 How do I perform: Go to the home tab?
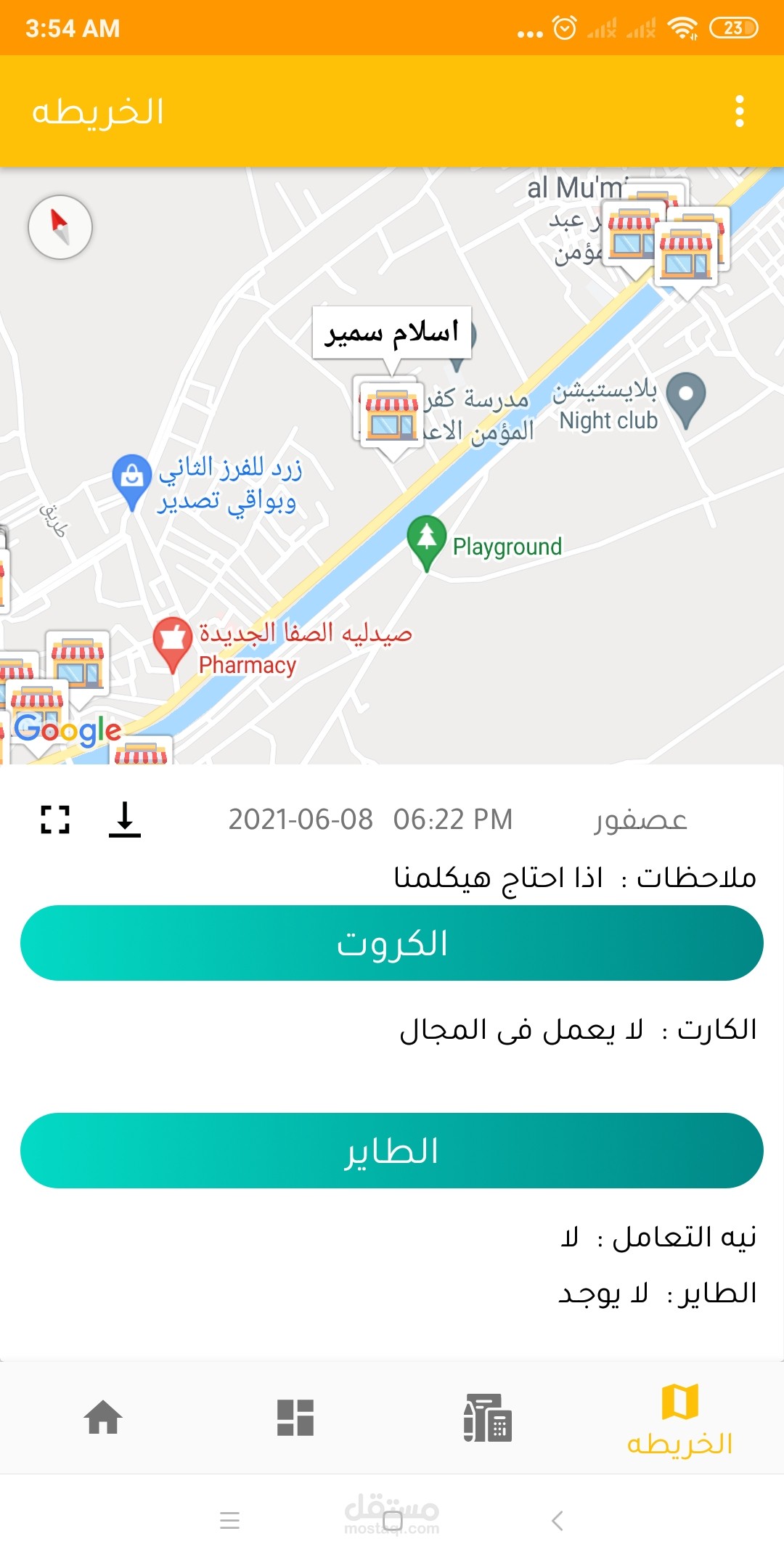103,1417
